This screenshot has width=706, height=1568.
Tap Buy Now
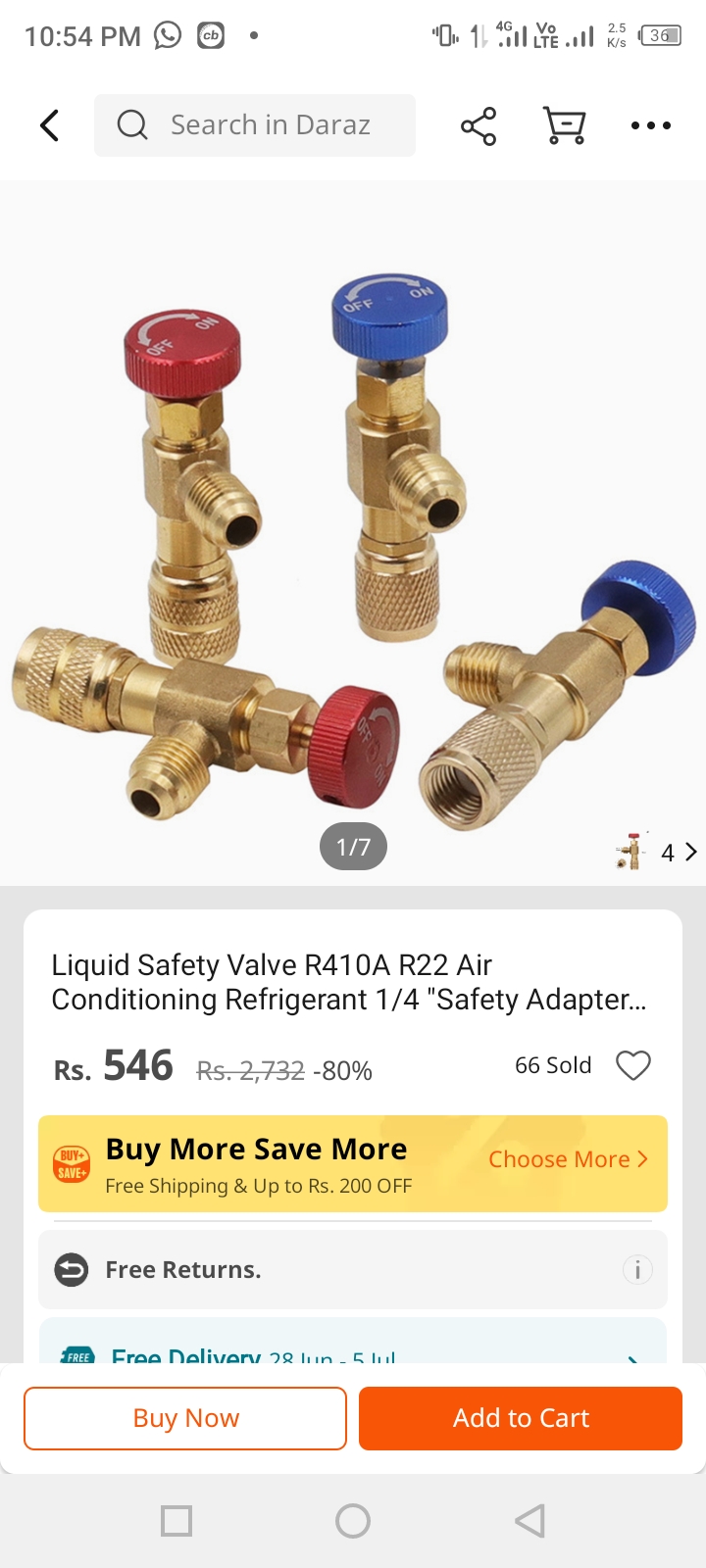[185, 1418]
